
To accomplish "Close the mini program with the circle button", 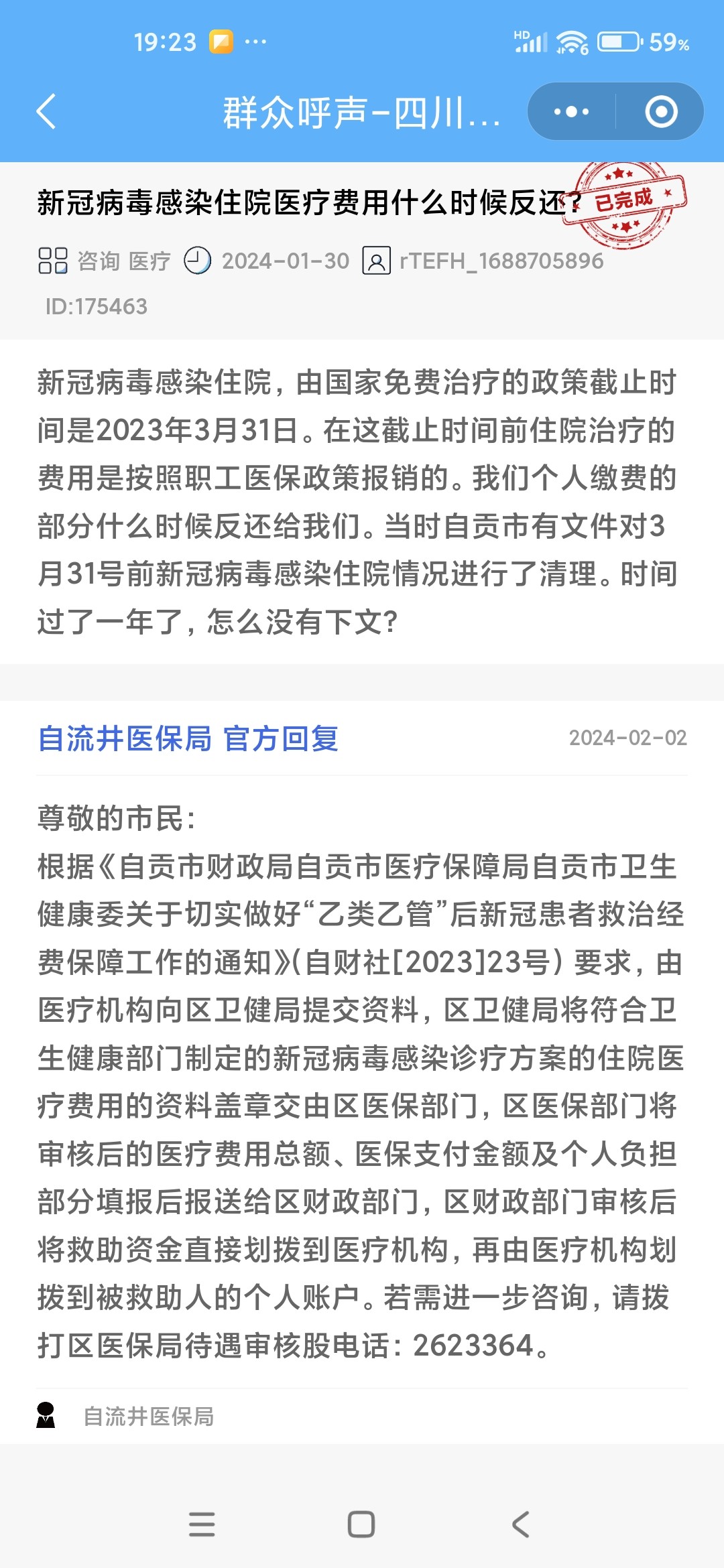I will tap(661, 111).
